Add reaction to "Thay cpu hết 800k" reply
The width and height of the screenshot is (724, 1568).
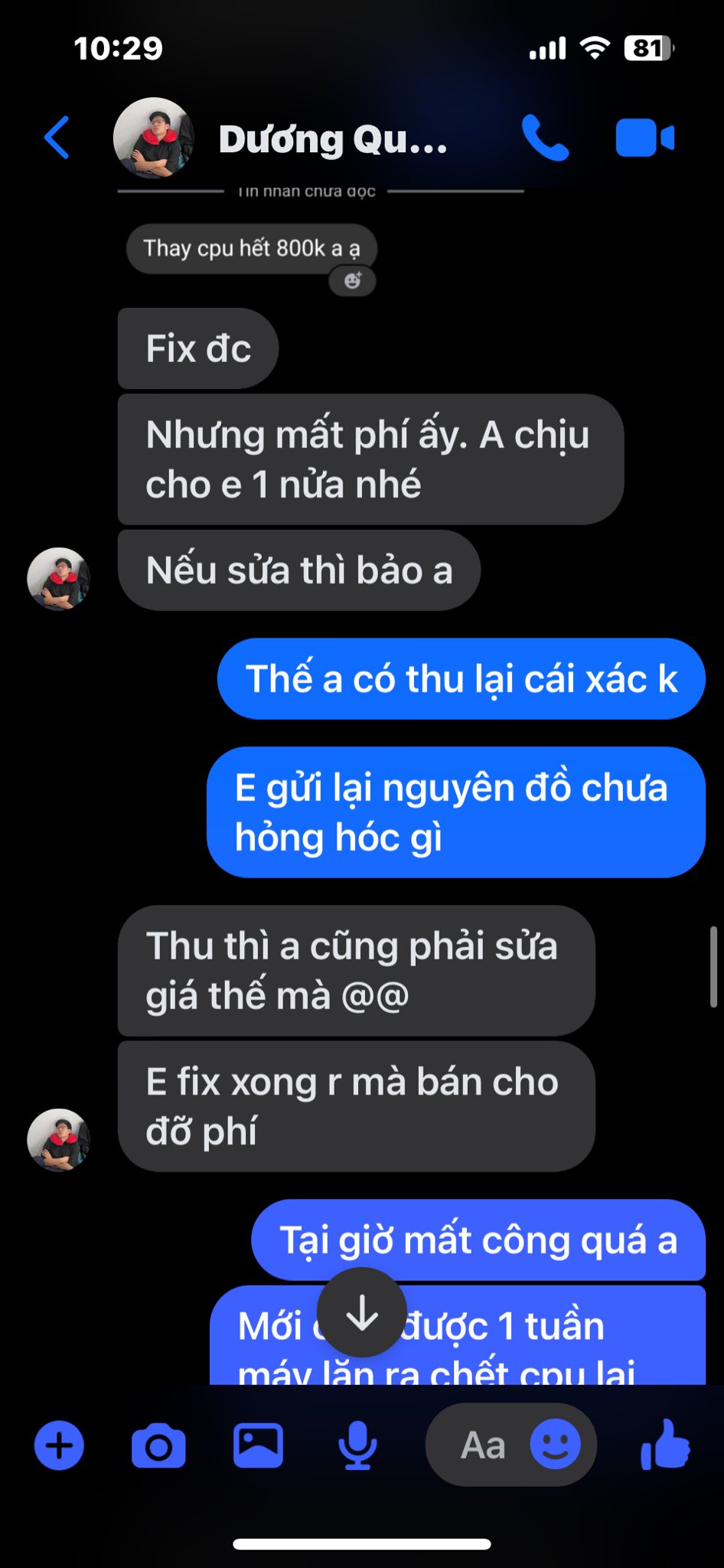click(x=353, y=281)
